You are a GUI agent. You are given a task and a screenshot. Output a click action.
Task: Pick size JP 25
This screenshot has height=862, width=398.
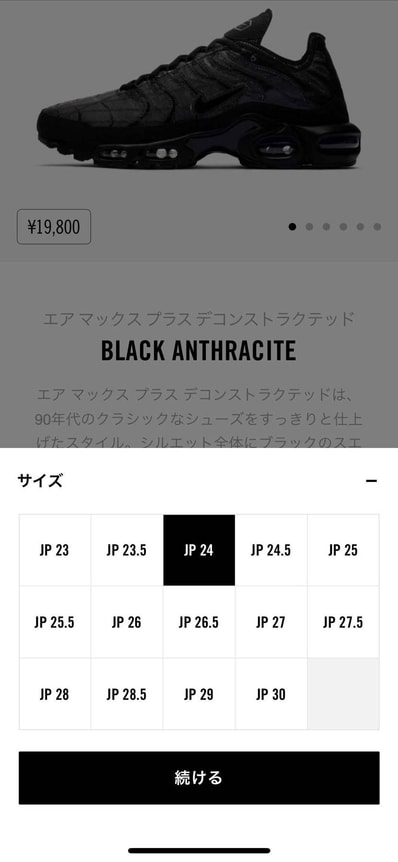pyautogui.click(x=343, y=550)
